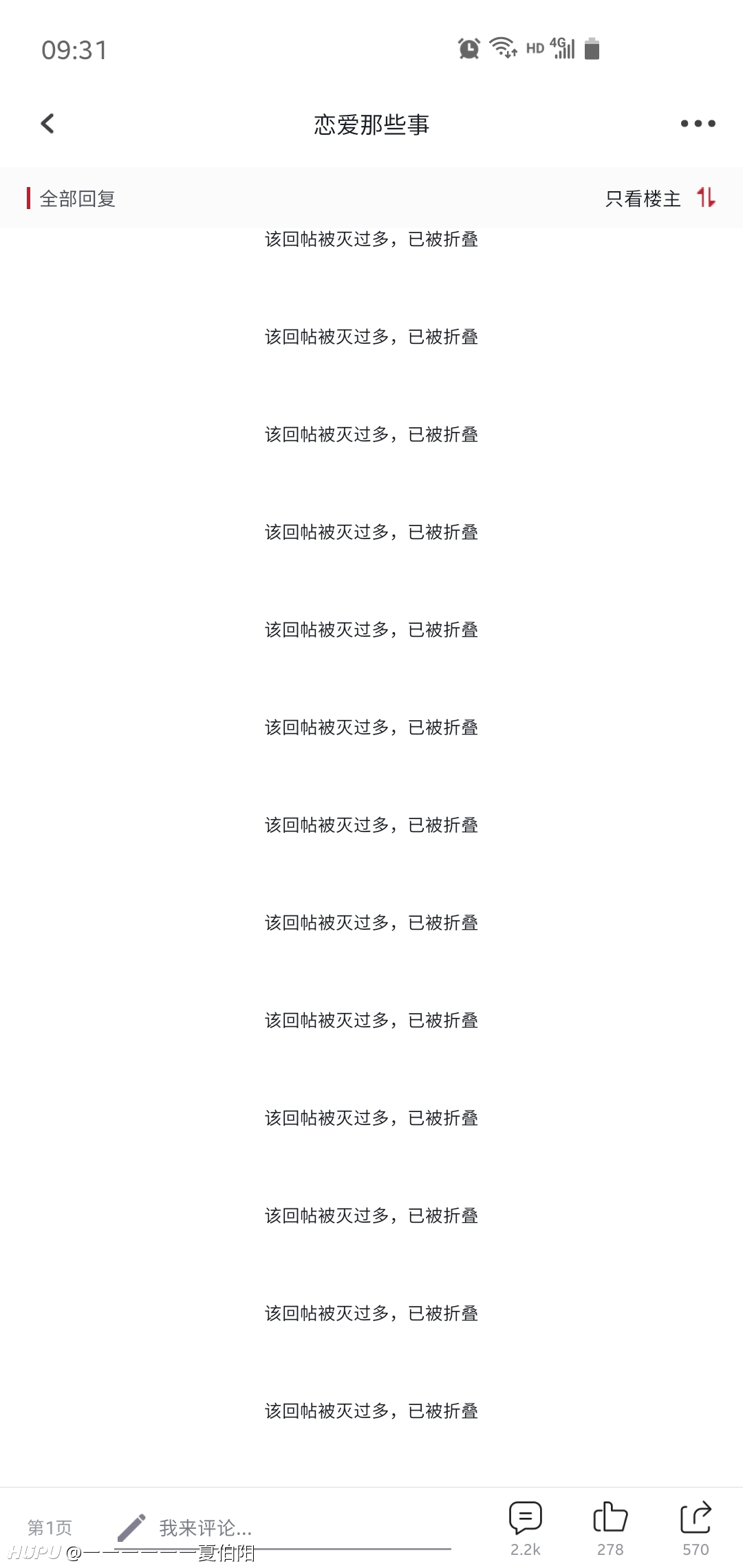Image resolution: width=743 pixels, height=1568 pixels.
Task: Filter replies with 只看楼主
Action: (643, 199)
